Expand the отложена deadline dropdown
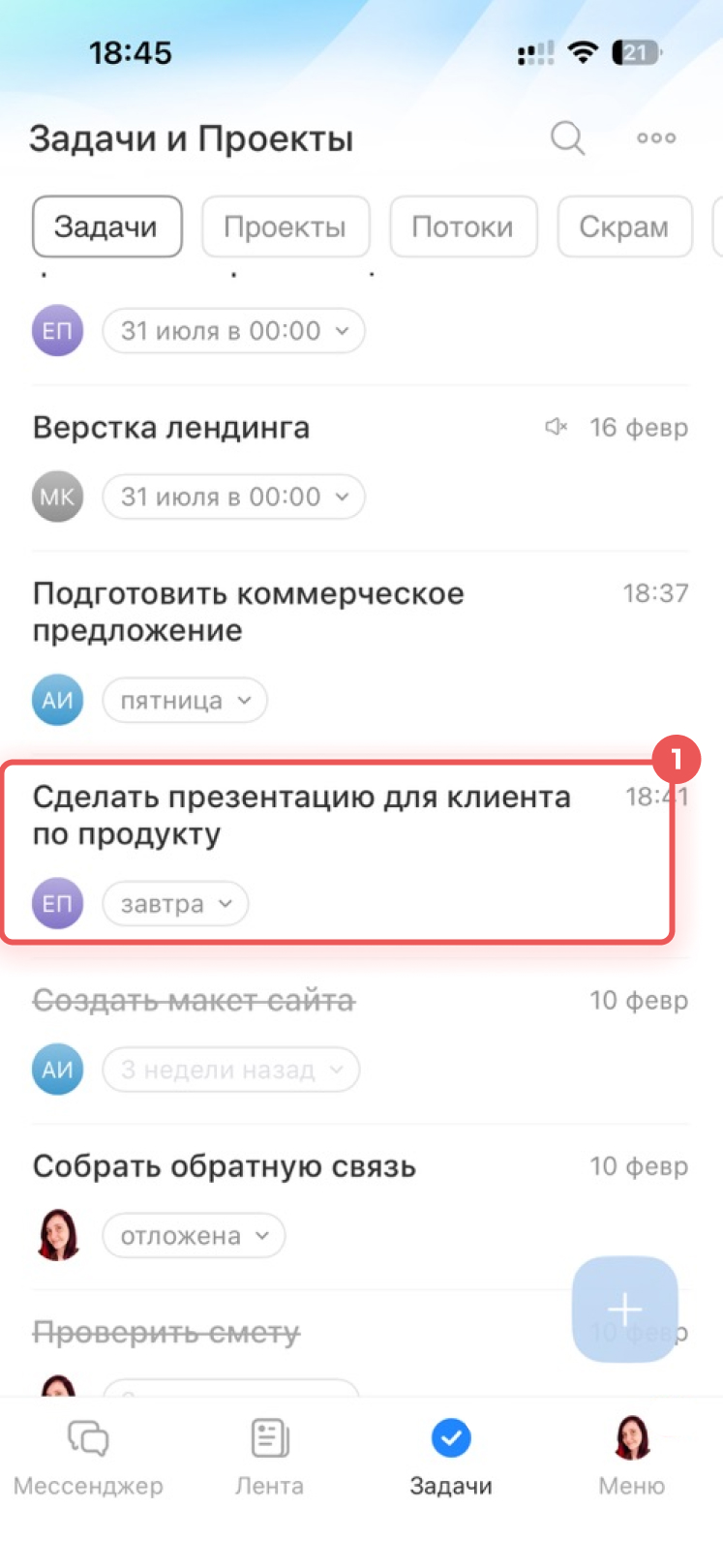Image resolution: width=723 pixels, height=1568 pixels. [x=194, y=1236]
